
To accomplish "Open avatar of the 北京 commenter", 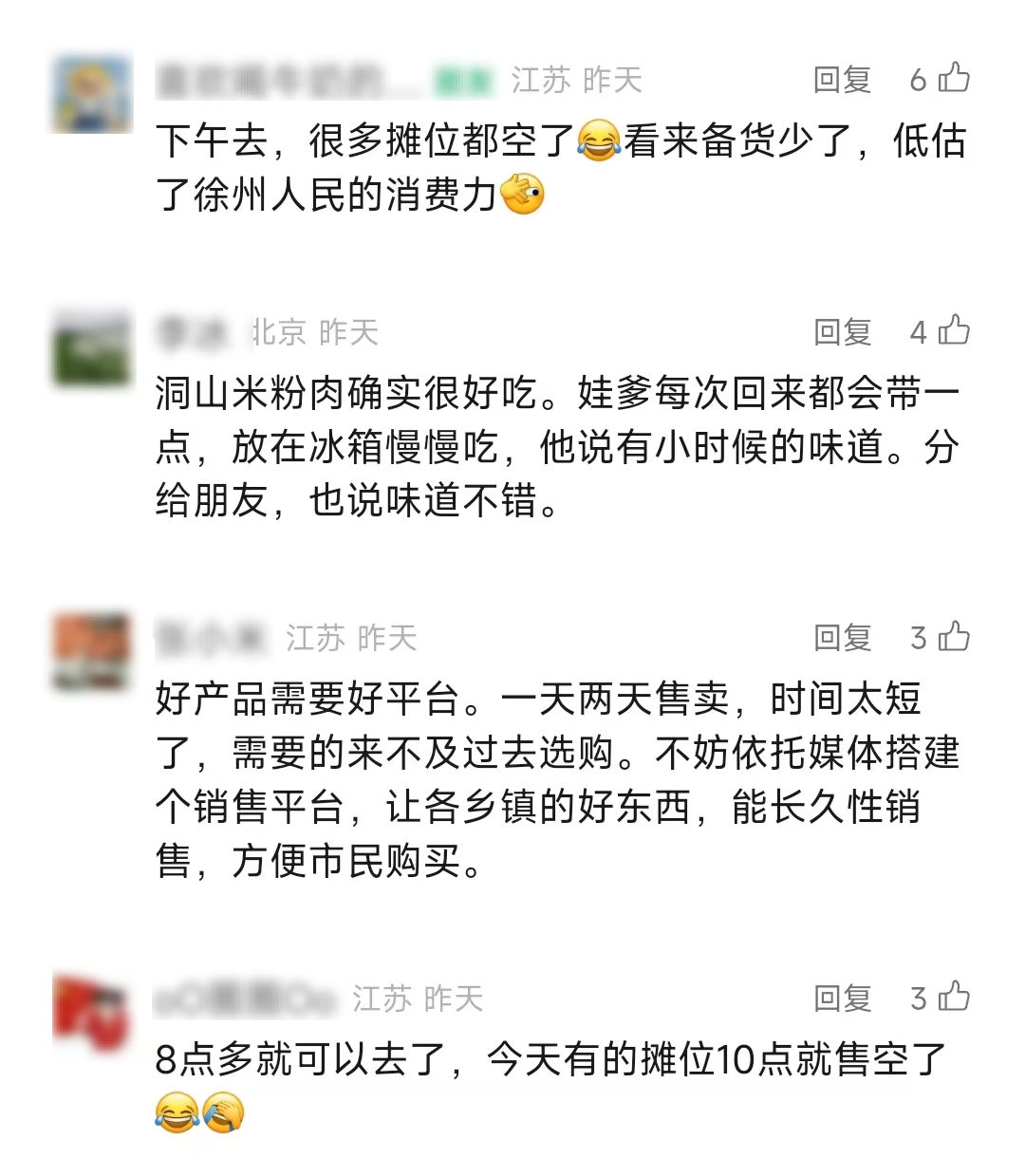I will pos(91,346).
